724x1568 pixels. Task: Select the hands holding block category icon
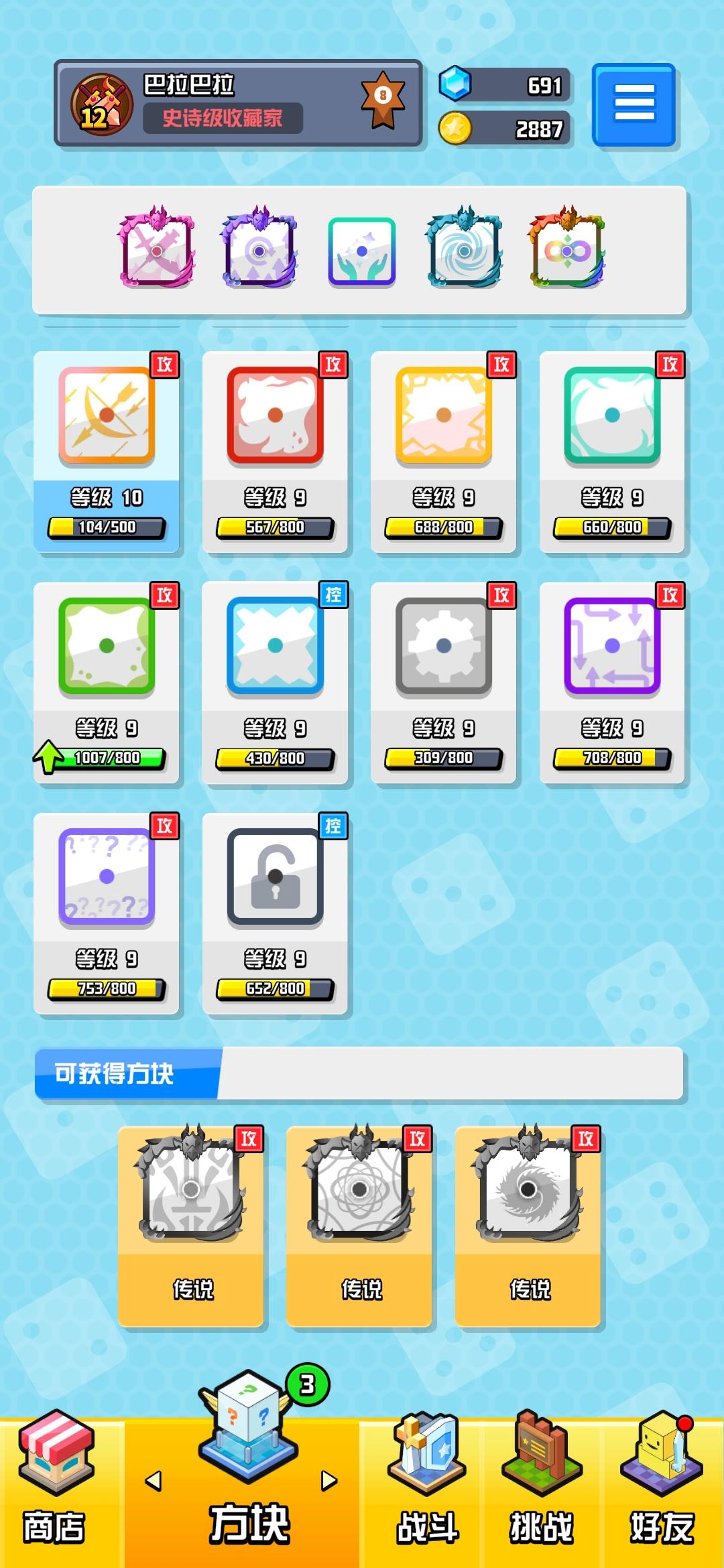tap(360, 251)
